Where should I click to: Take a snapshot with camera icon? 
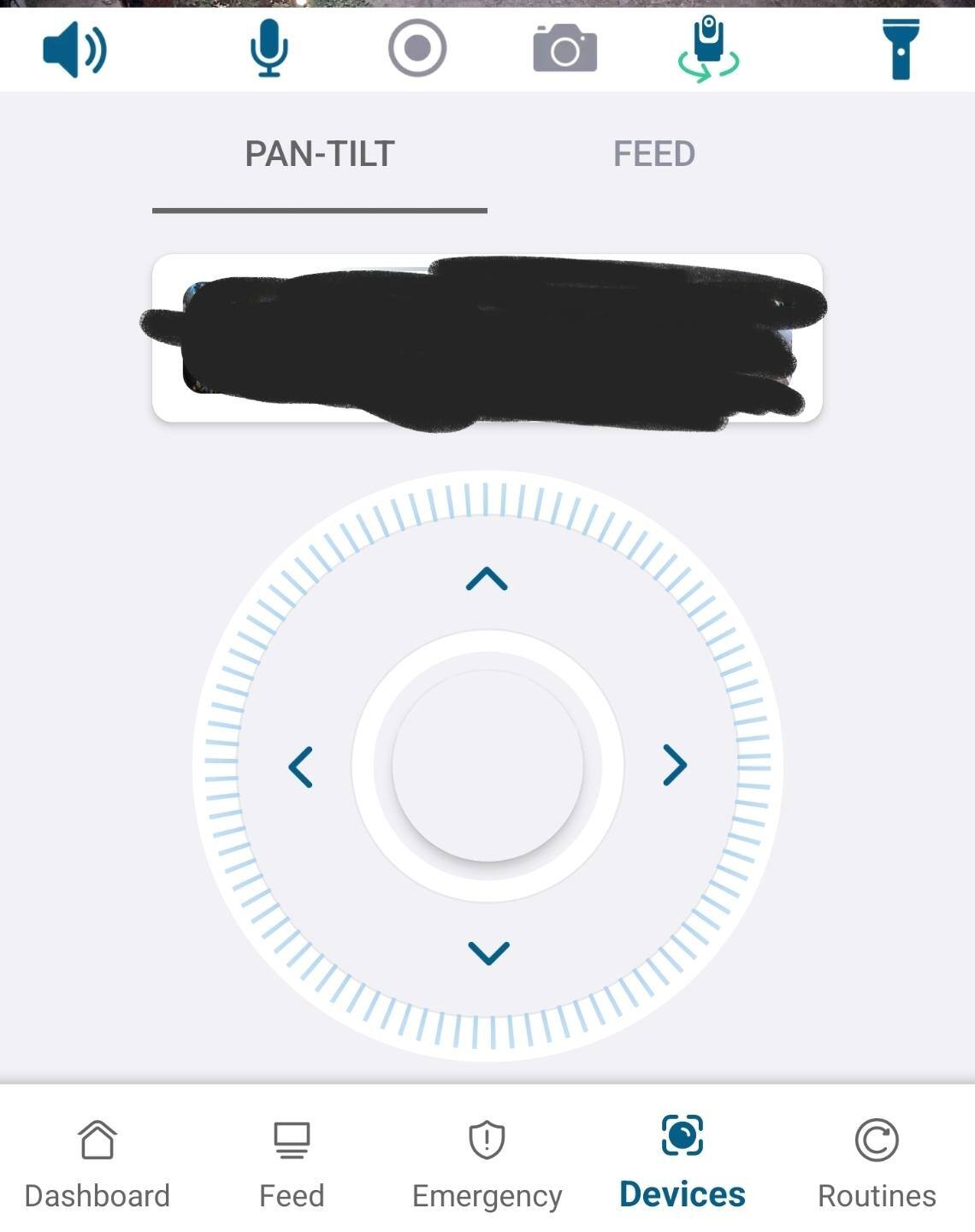[x=564, y=50]
